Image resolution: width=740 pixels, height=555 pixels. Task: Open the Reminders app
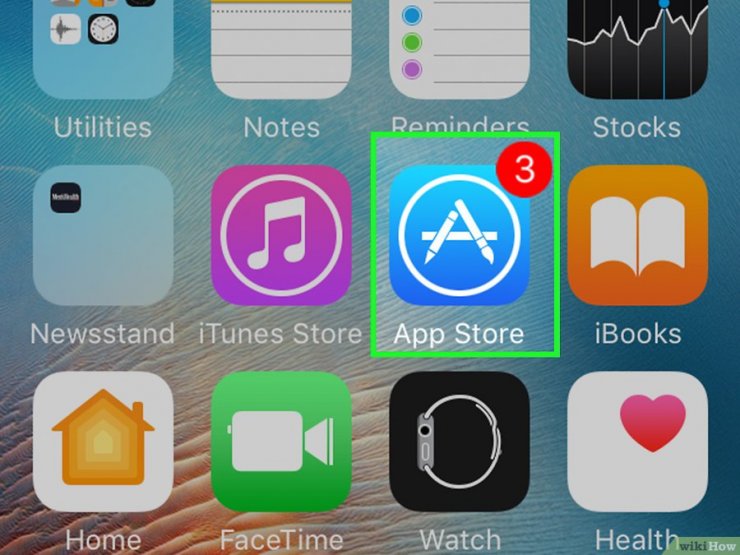(x=459, y=50)
